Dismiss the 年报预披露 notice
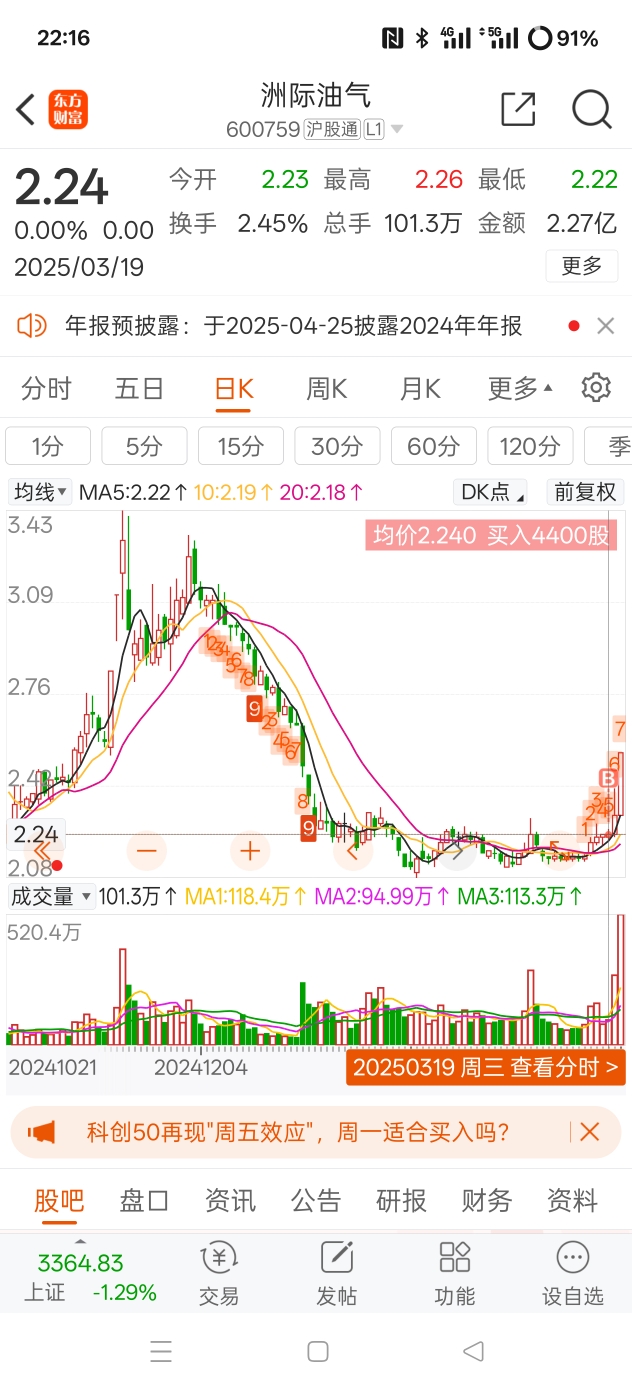This screenshot has width=632, height=1390. [605, 326]
